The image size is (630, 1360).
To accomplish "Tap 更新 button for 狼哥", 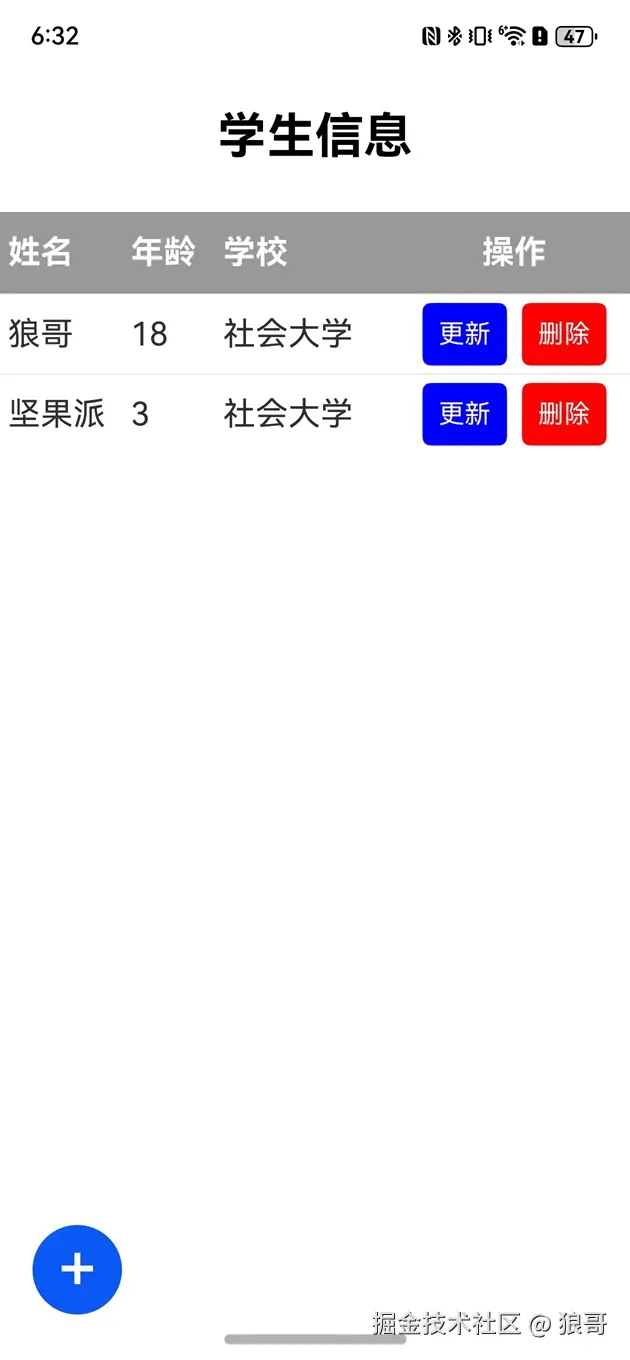I will click(x=464, y=334).
